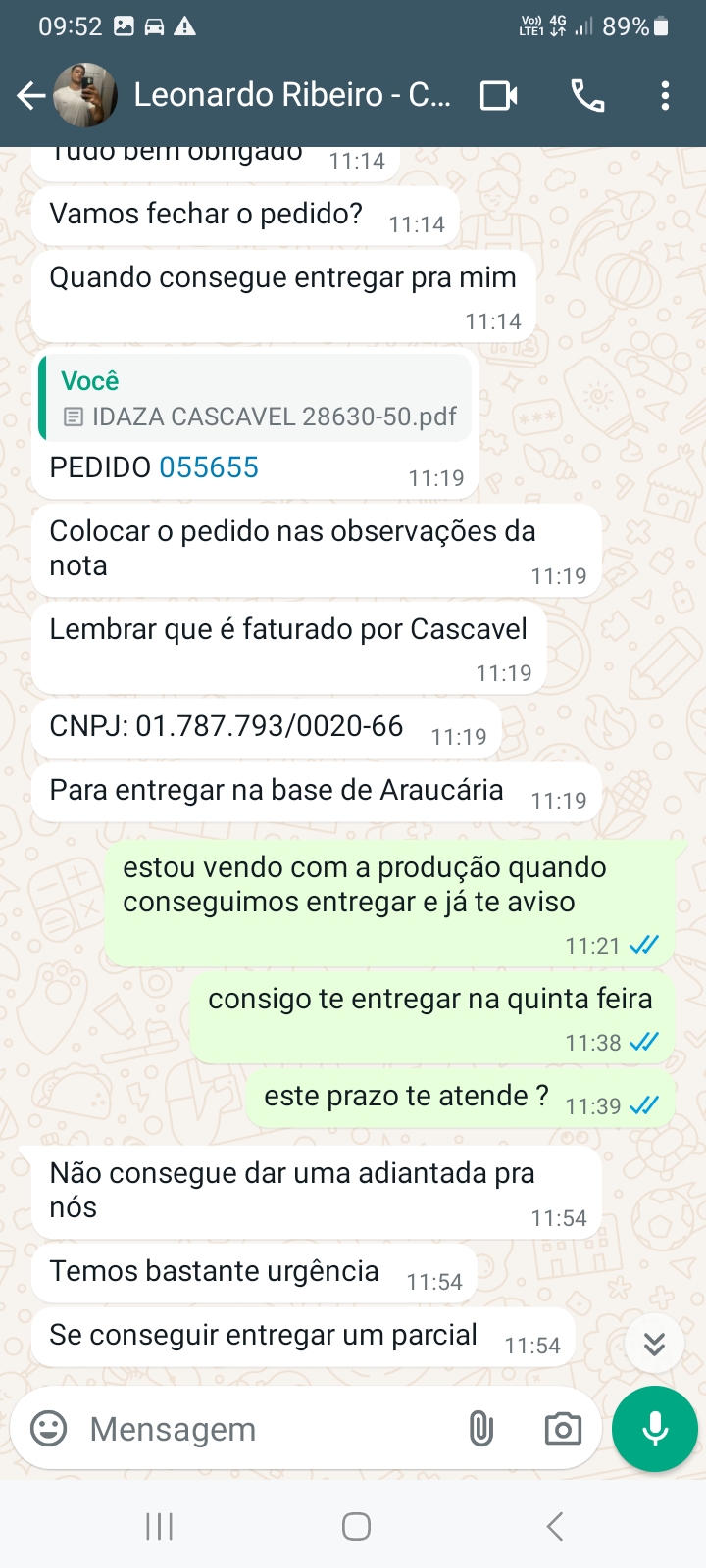Open the emoji picker
This screenshot has width=706, height=1568.
click(49, 1429)
